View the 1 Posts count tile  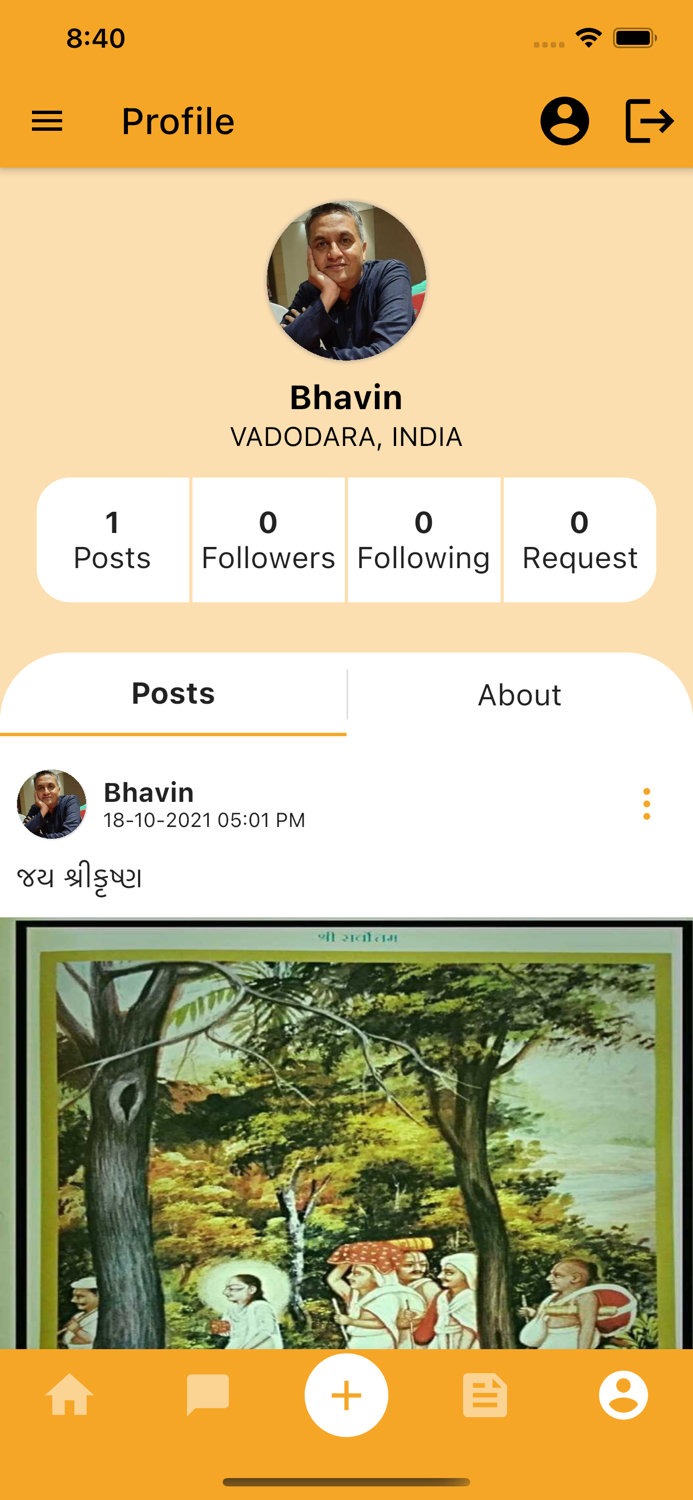[x=113, y=540]
